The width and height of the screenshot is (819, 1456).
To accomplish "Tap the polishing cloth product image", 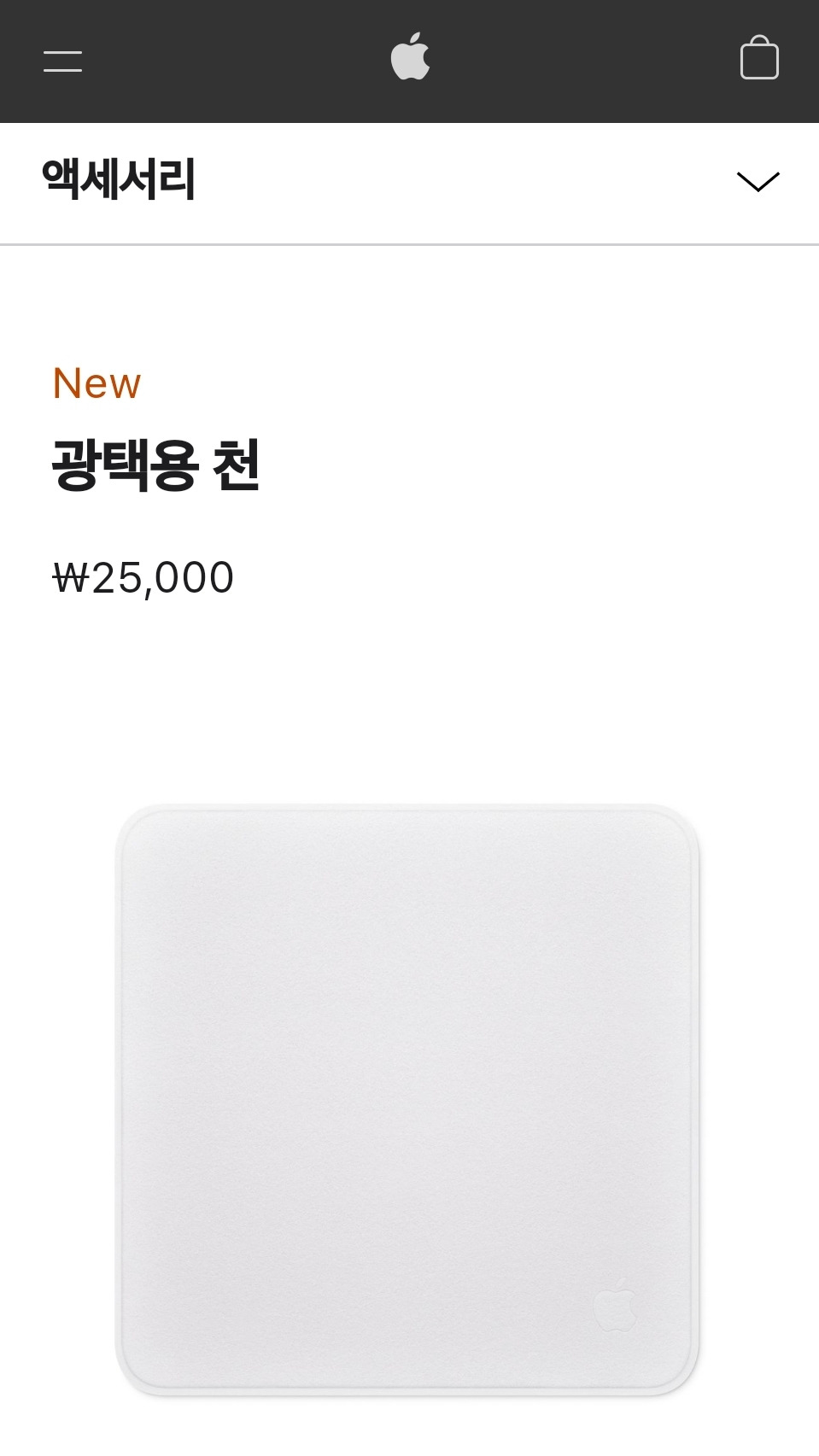I will tap(407, 1100).
